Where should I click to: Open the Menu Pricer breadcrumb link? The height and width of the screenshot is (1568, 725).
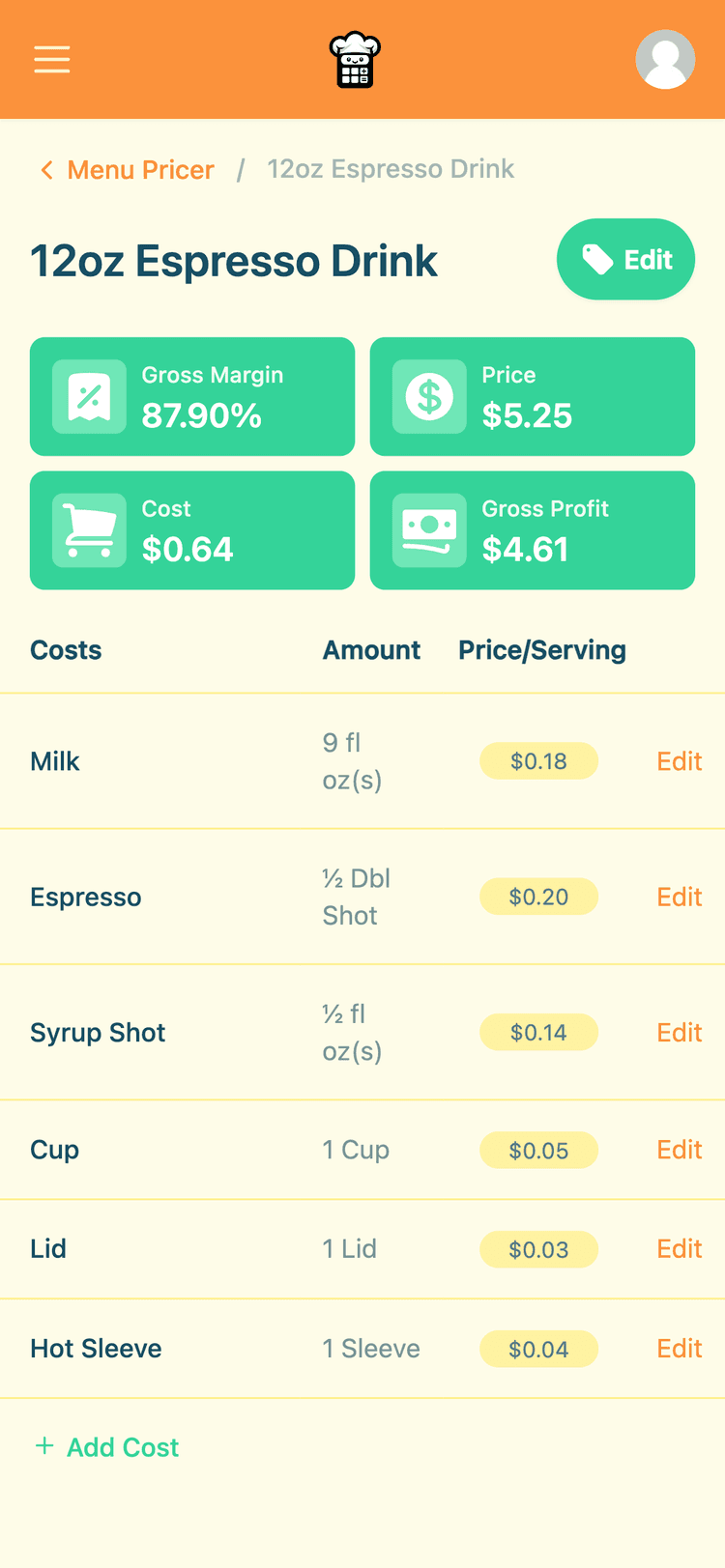coord(139,169)
